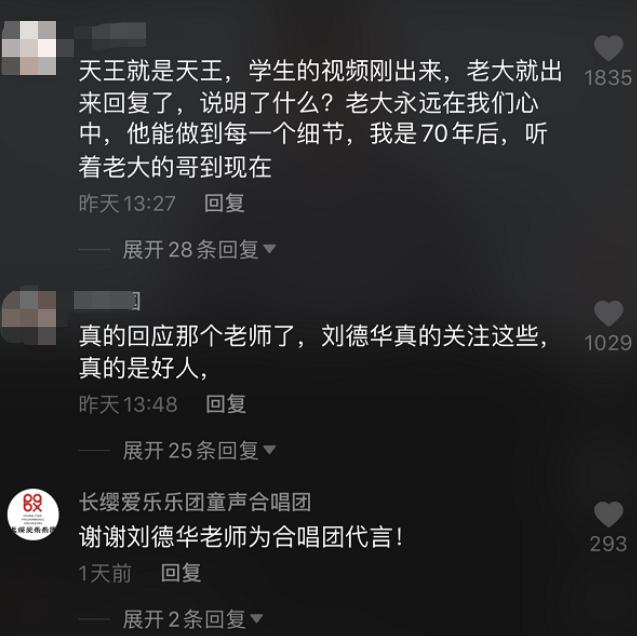This screenshot has width=637, height=636.
Task: Open the first commenter's blurred avatar
Action: [x=33, y=43]
